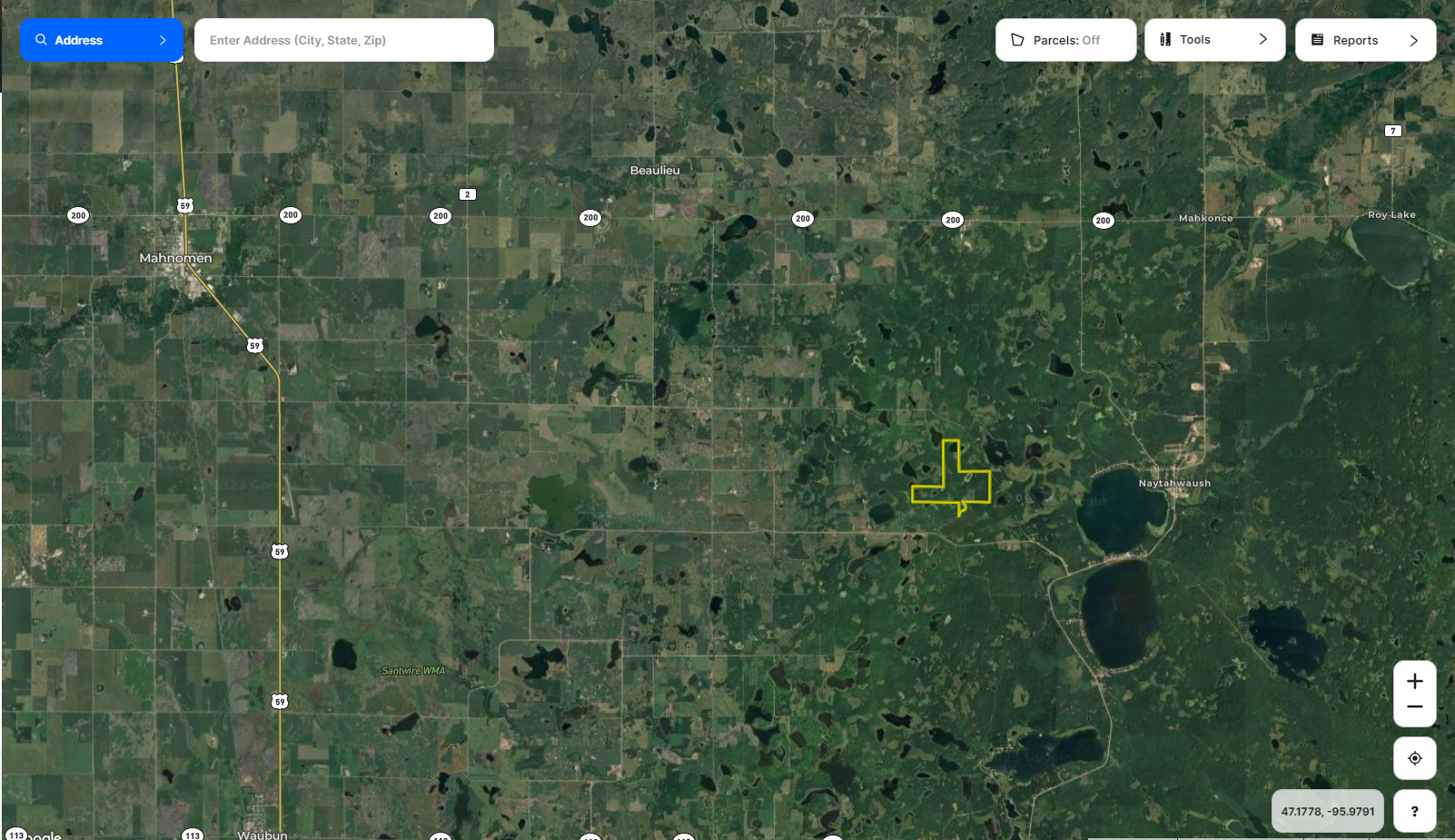Tap the Enter Address input field
The height and width of the screenshot is (840, 1455).
(343, 40)
